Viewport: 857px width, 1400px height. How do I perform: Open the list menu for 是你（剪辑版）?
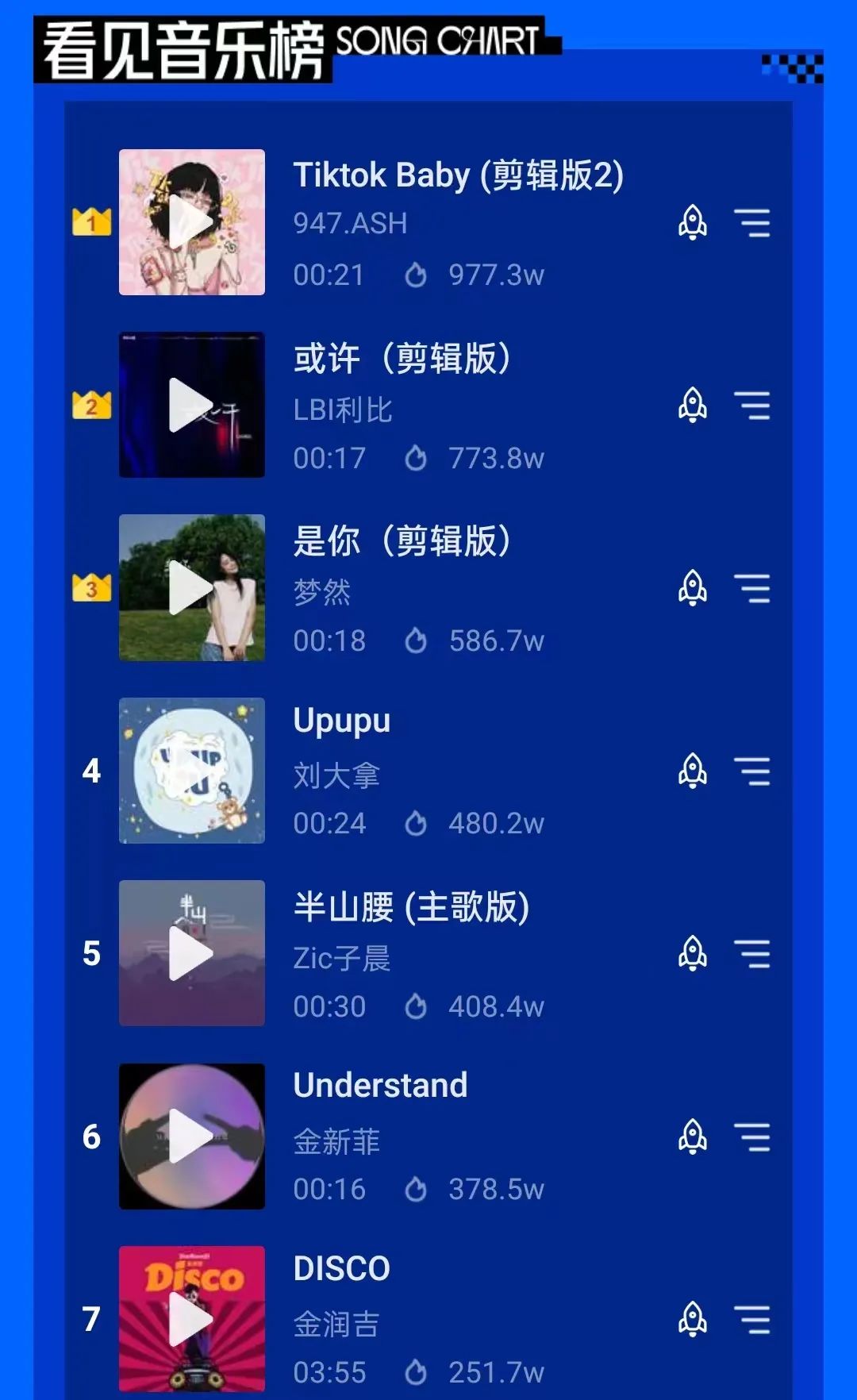pos(751,588)
